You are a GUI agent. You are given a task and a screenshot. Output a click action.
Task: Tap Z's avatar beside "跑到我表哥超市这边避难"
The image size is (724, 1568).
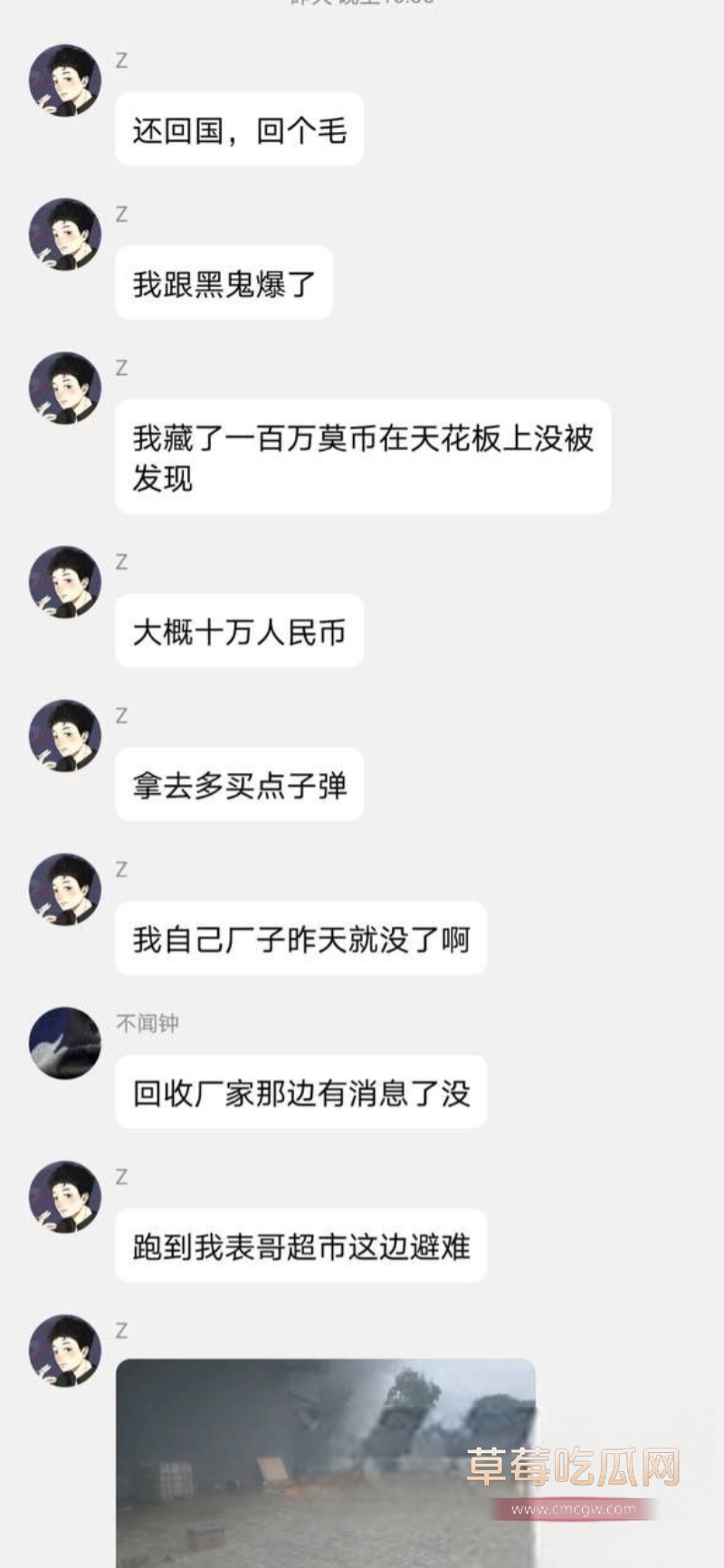[65, 1197]
